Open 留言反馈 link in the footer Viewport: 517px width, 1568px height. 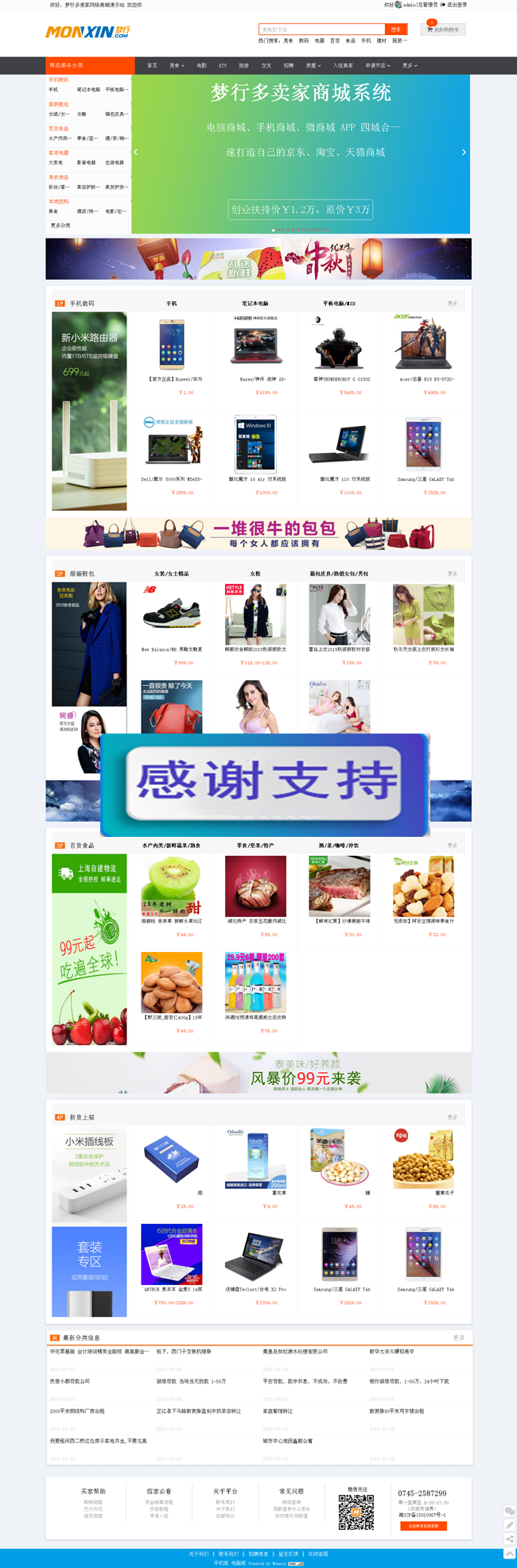click(x=288, y=1554)
